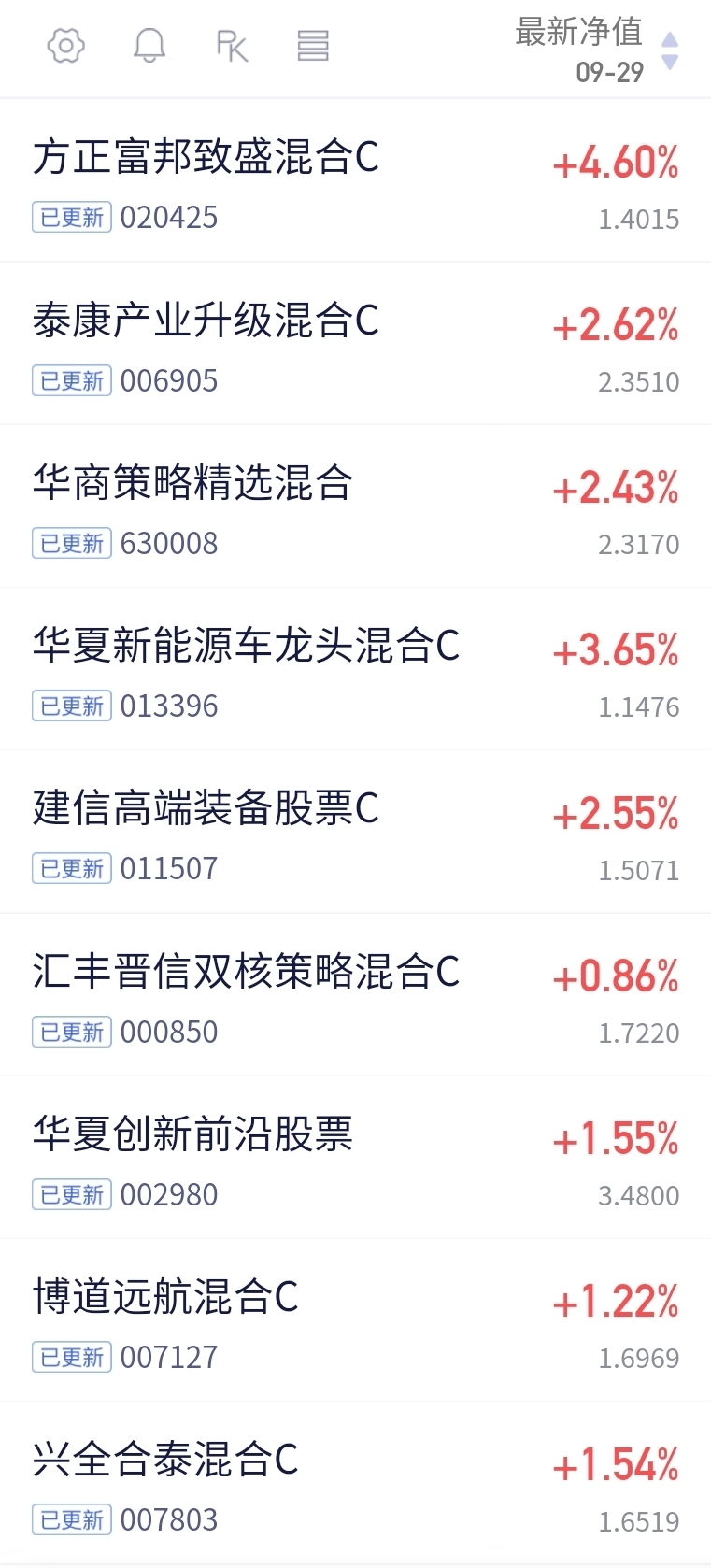Open fund 方正富邦致盛混合C
The width and height of the screenshot is (711, 1568).
pyautogui.click(x=355, y=180)
